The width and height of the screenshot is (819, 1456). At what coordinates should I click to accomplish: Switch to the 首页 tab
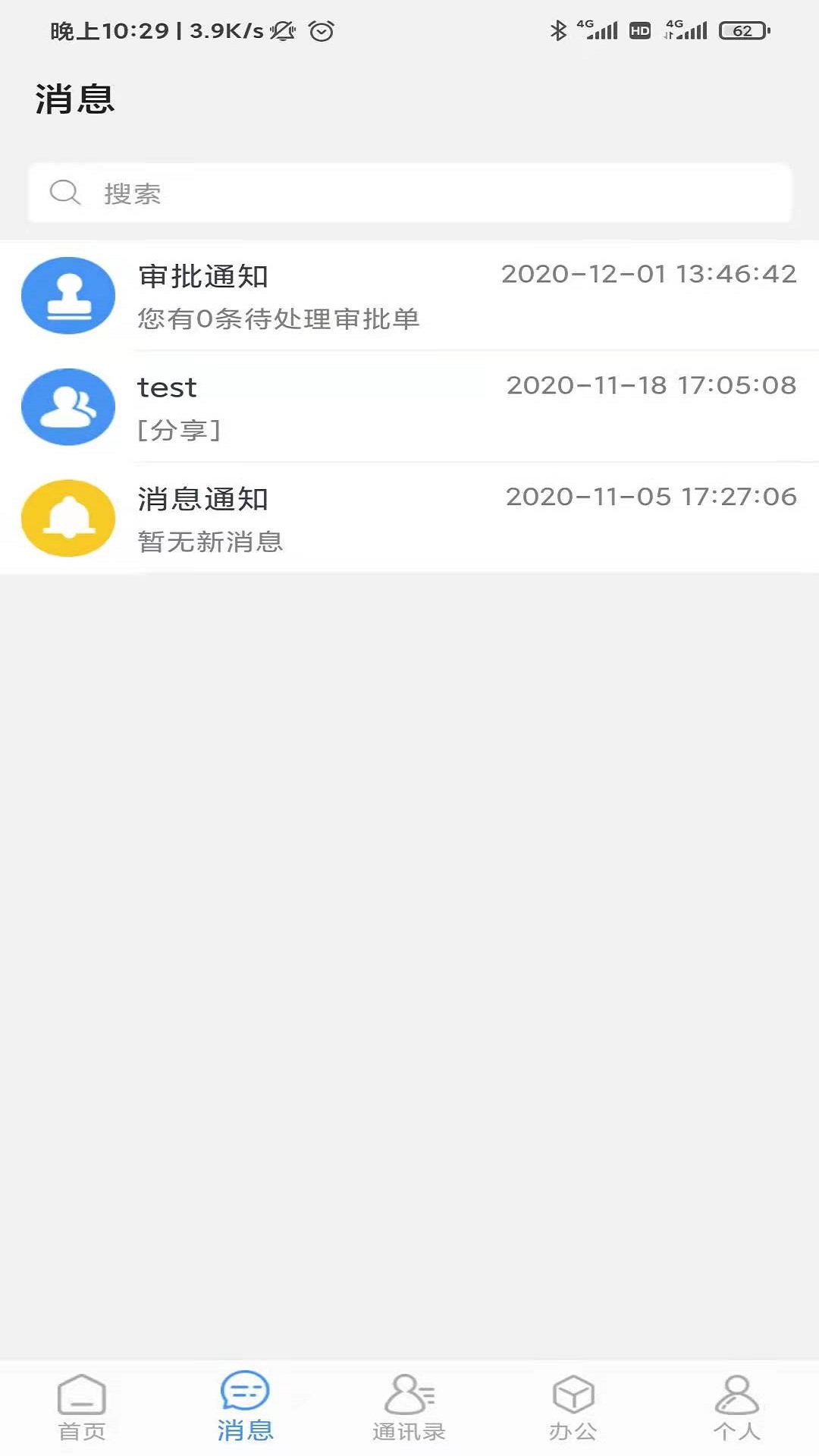tap(82, 1407)
